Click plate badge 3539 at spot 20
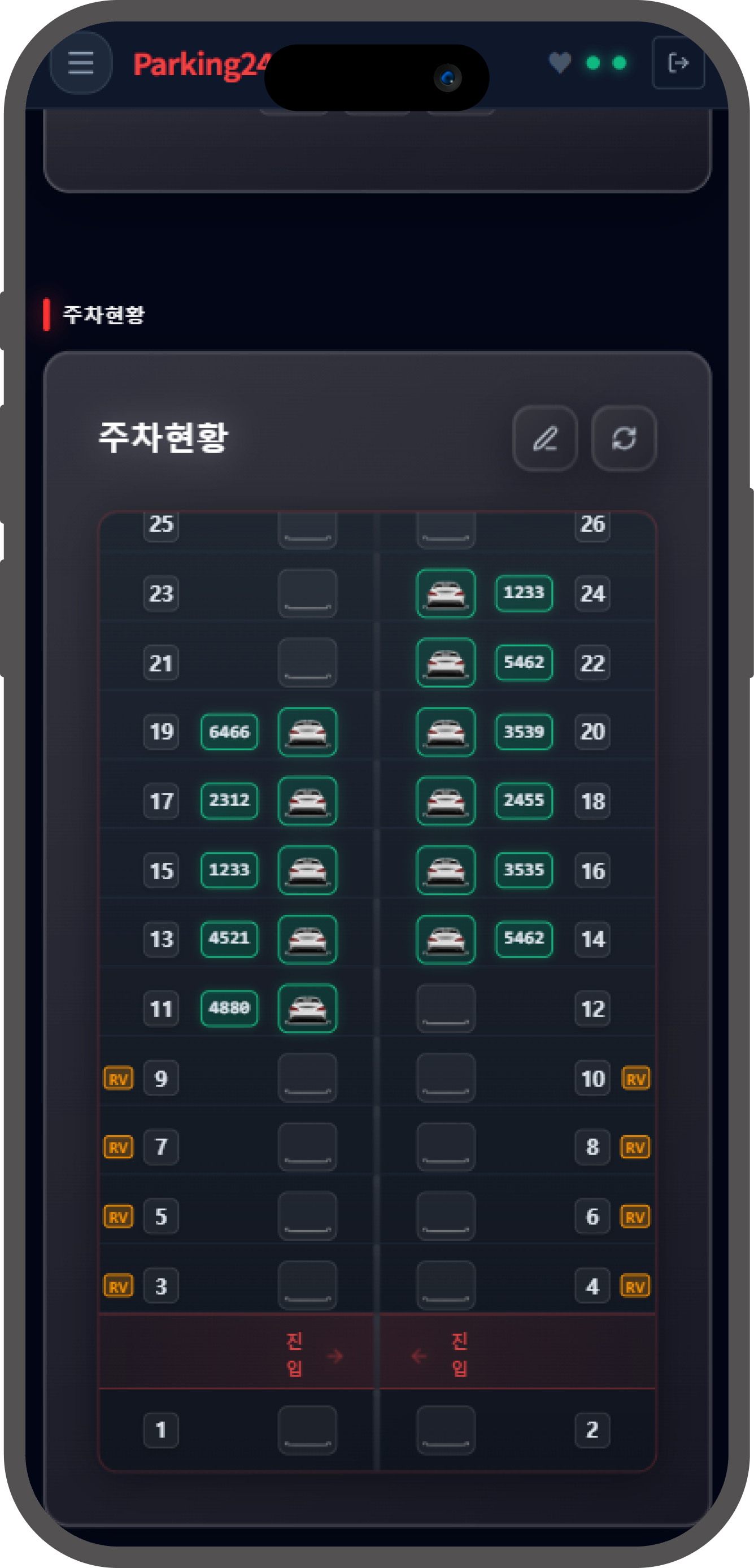This screenshot has width=754, height=1568. [524, 732]
